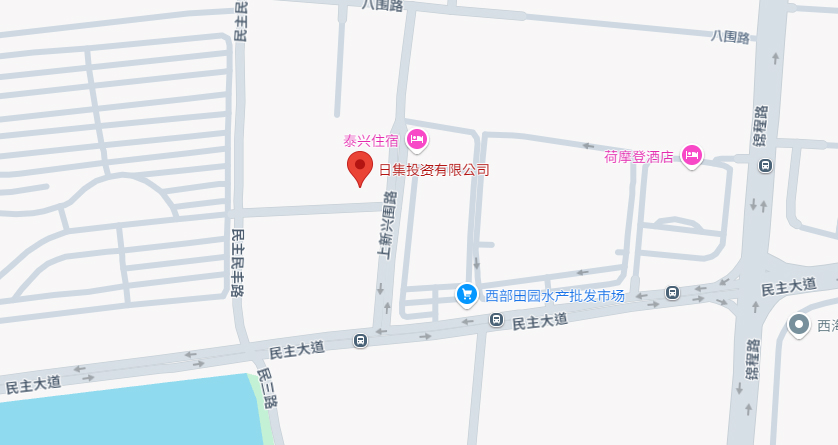Select the 荷摩登酒店 hotel marker
The height and width of the screenshot is (445, 838).
[x=691, y=155]
